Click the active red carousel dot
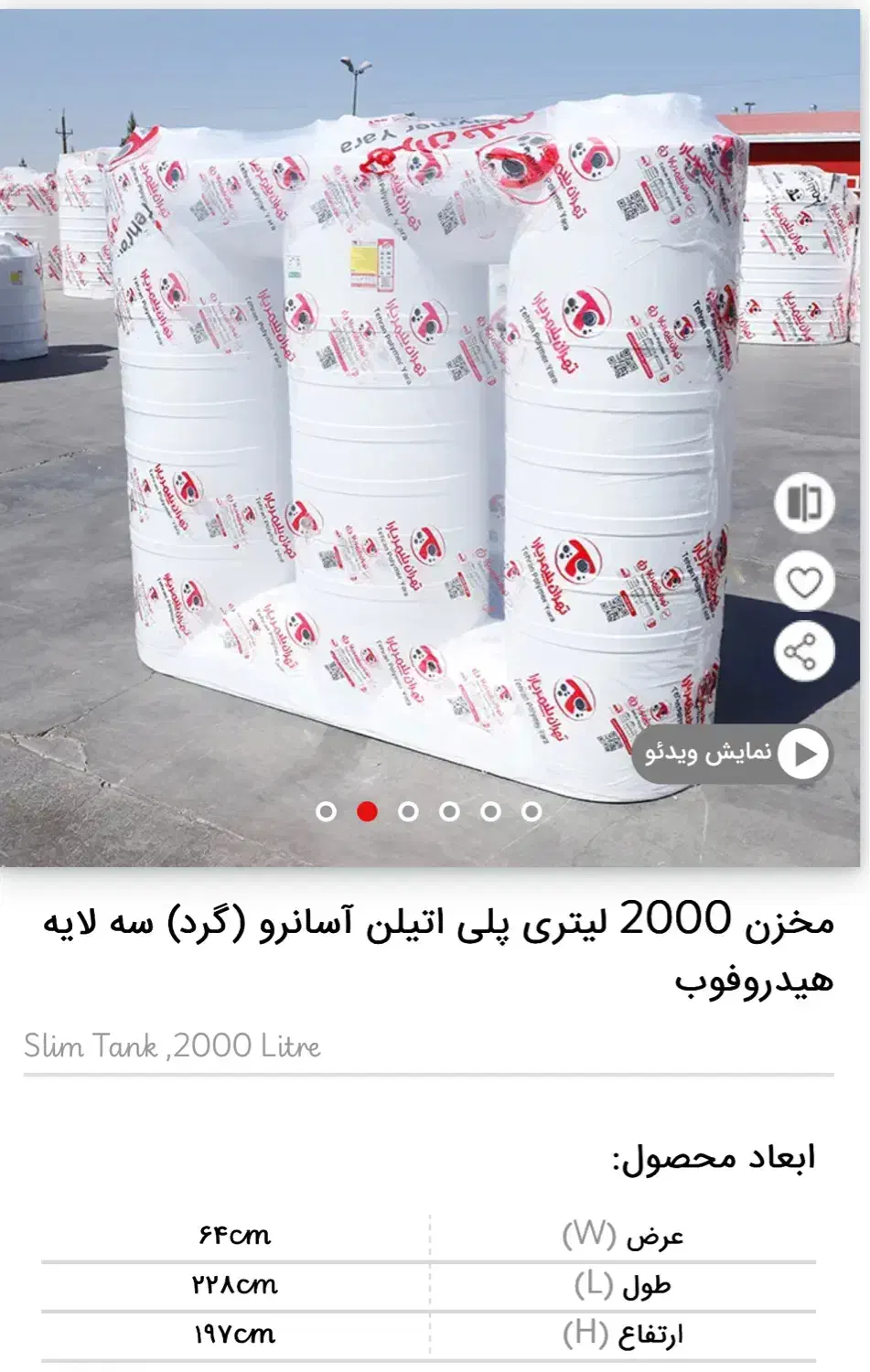This screenshot has width=870, height=1372. (368, 809)
